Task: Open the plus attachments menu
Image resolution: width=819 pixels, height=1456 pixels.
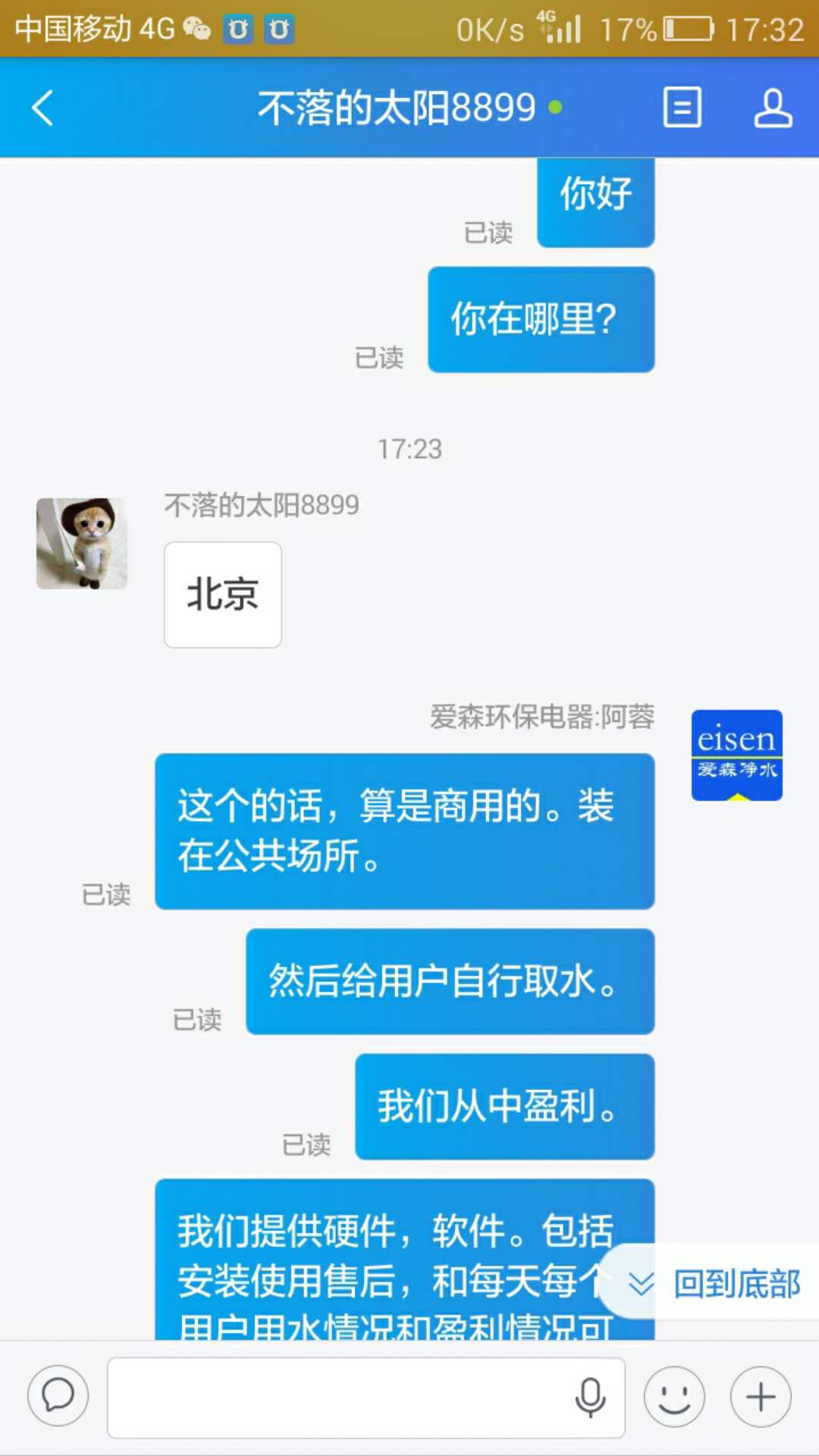Action: pos(761,1397)
